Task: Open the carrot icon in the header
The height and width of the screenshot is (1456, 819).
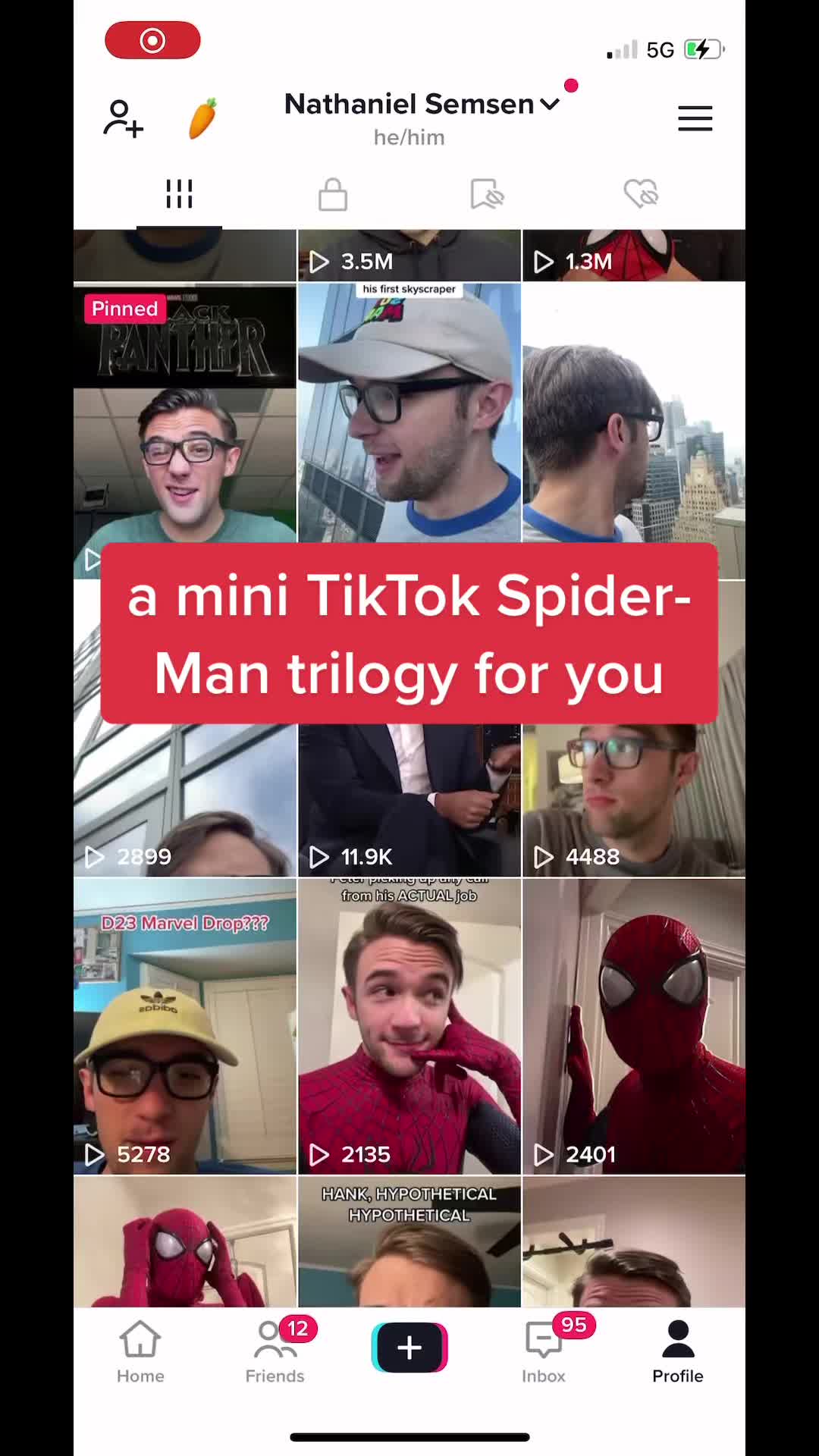Action: tap(202, 119)
